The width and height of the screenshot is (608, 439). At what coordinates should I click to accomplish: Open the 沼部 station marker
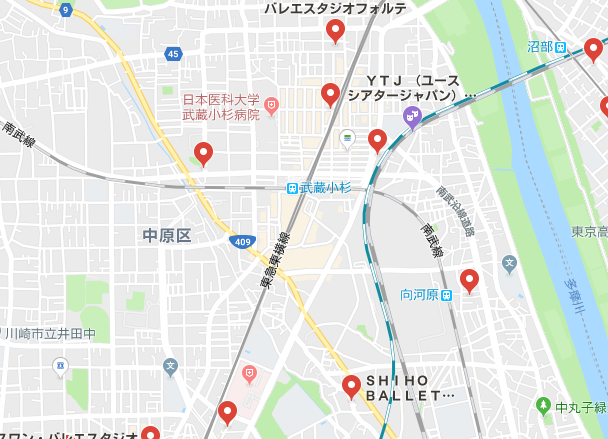pos(562,47)
